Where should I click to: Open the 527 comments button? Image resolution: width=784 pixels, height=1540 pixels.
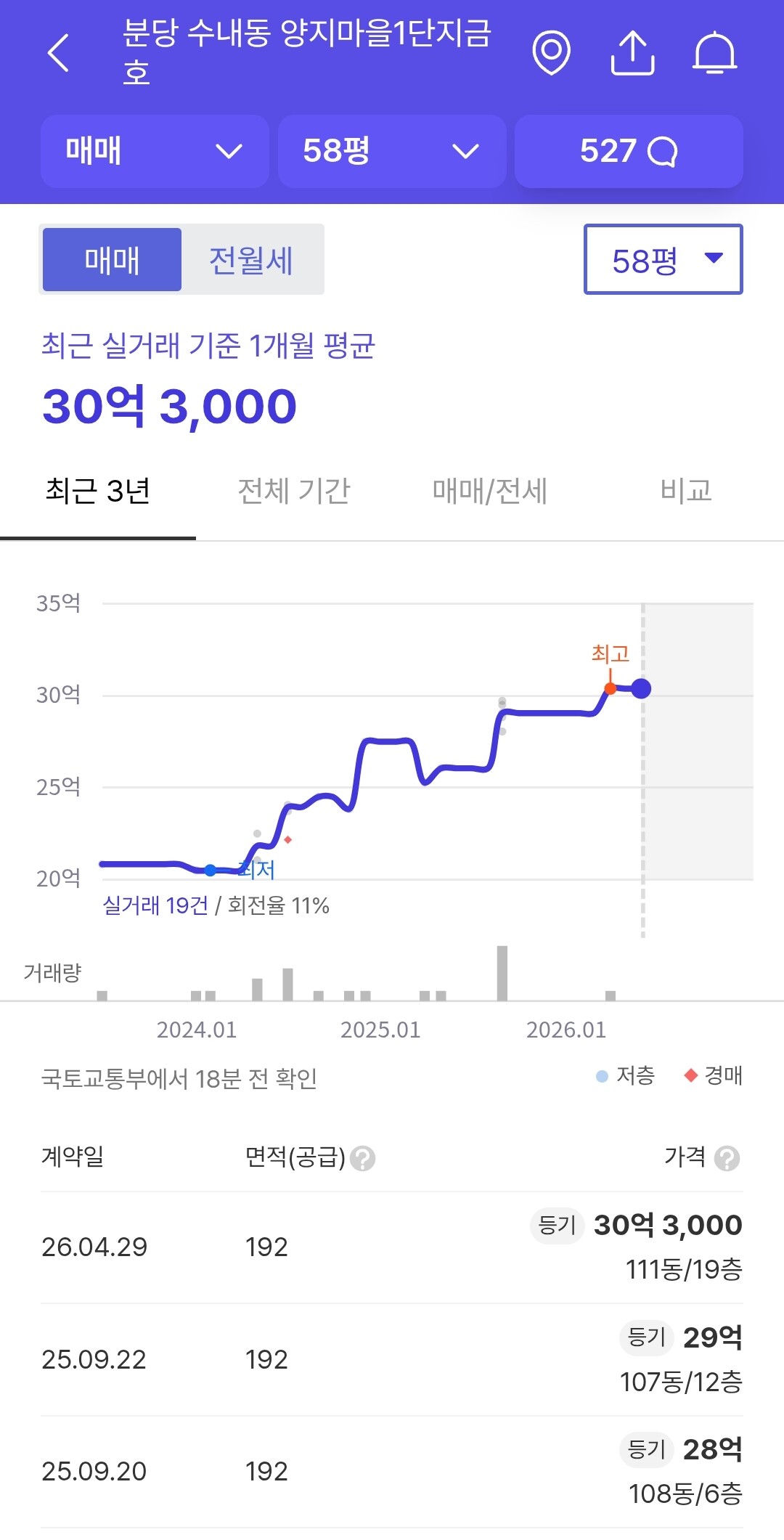tap(629, 151)
